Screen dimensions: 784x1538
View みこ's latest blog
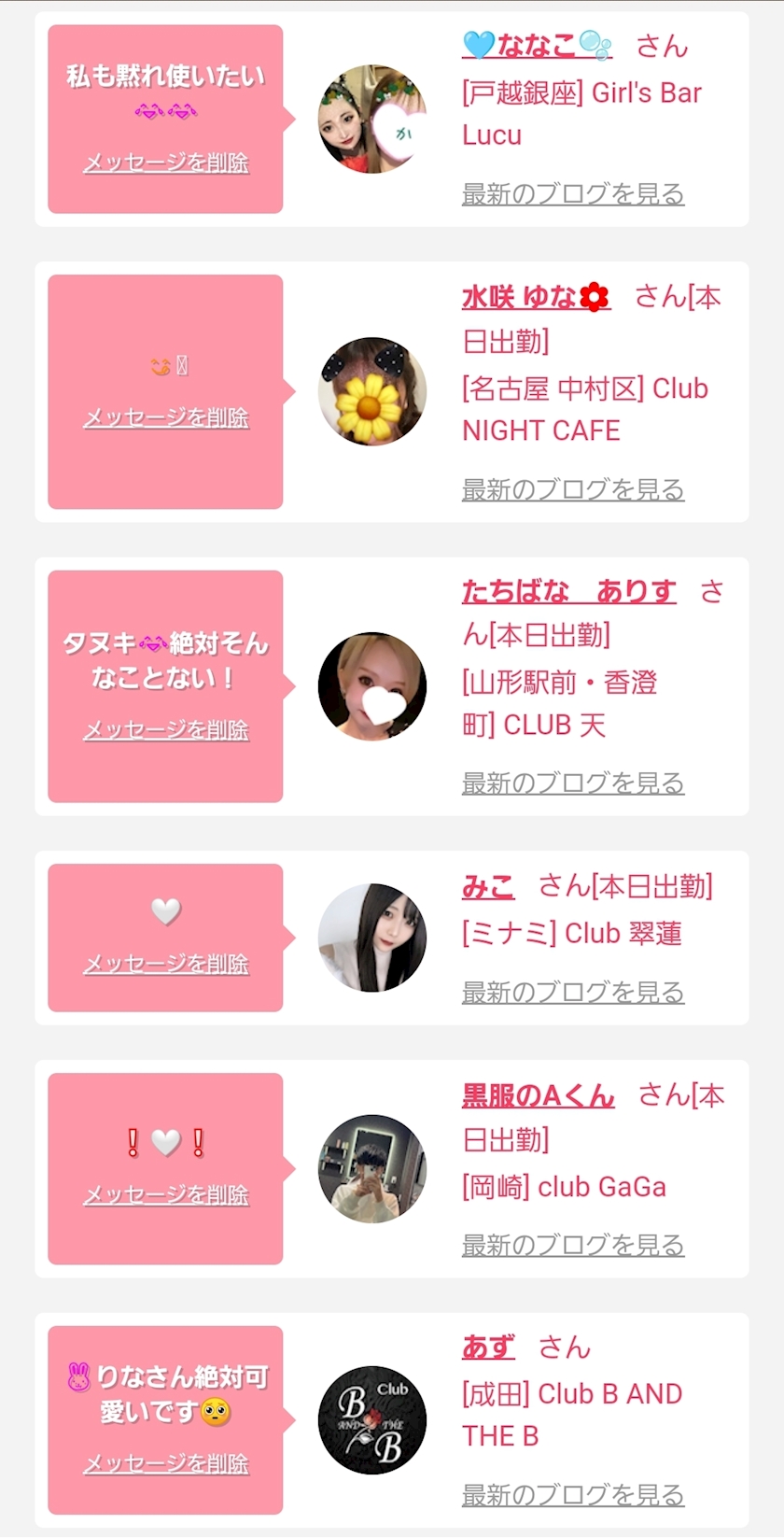pyautogui.click(x=573, y=993)
